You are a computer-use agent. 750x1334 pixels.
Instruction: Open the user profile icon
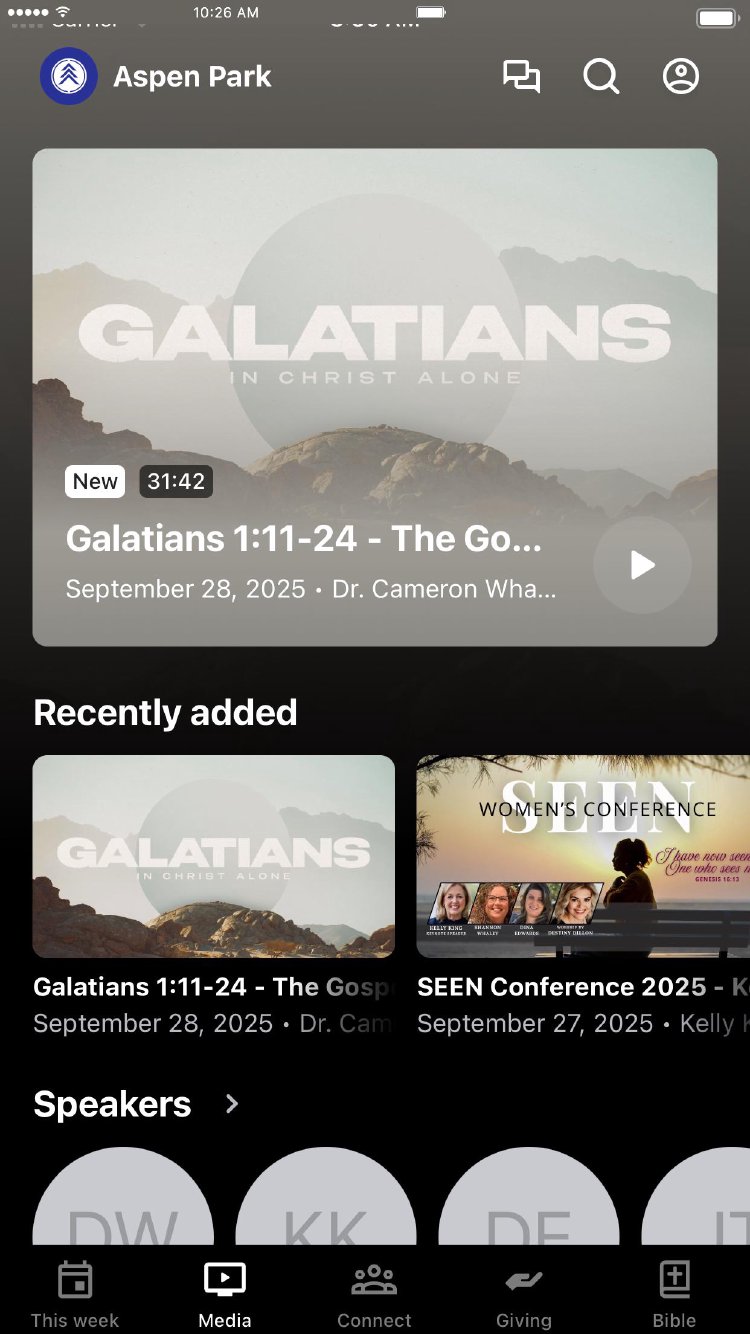pyautogui.click(x=681, y=77)
